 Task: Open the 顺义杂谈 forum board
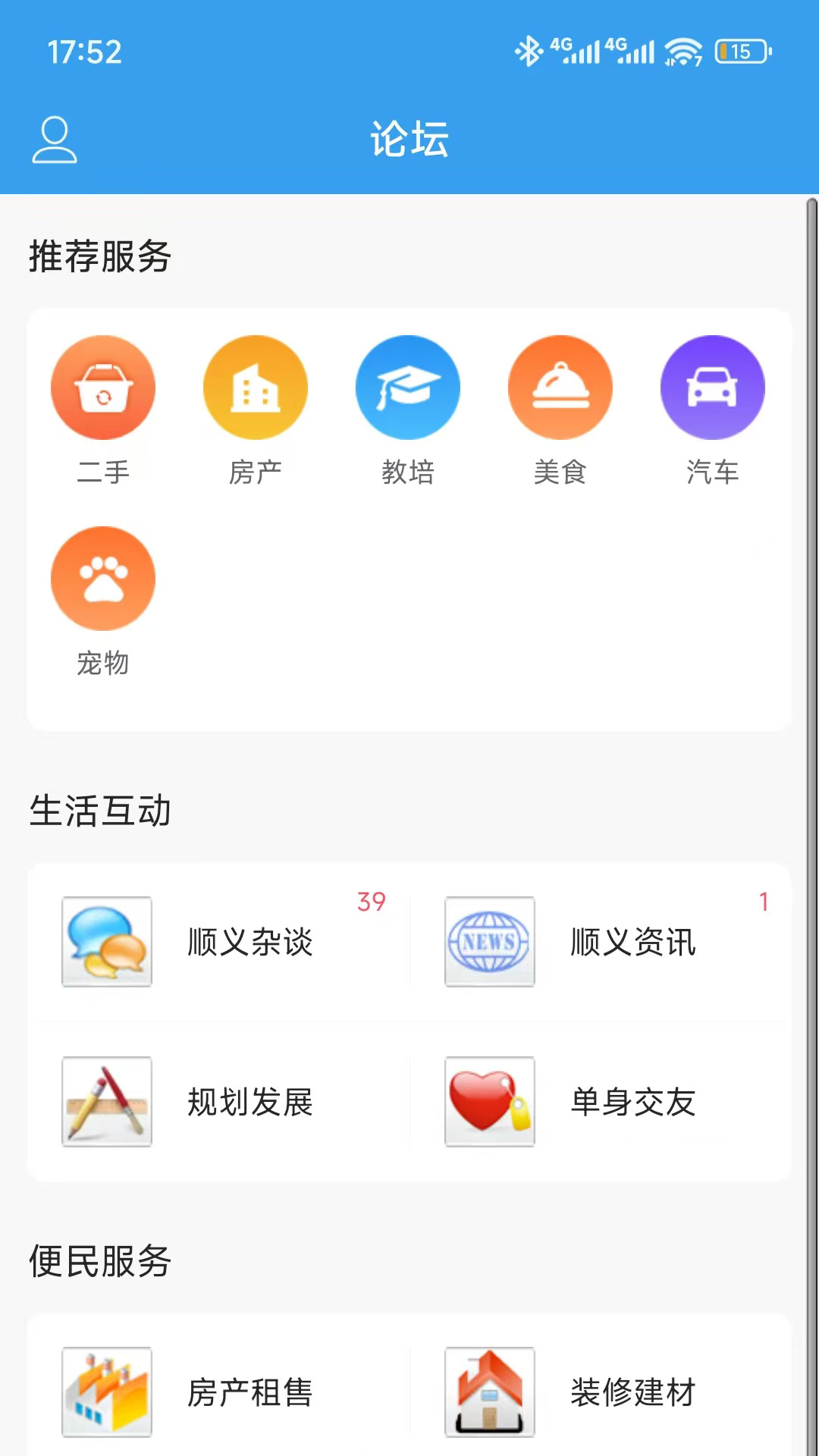(x=220, y=942)
